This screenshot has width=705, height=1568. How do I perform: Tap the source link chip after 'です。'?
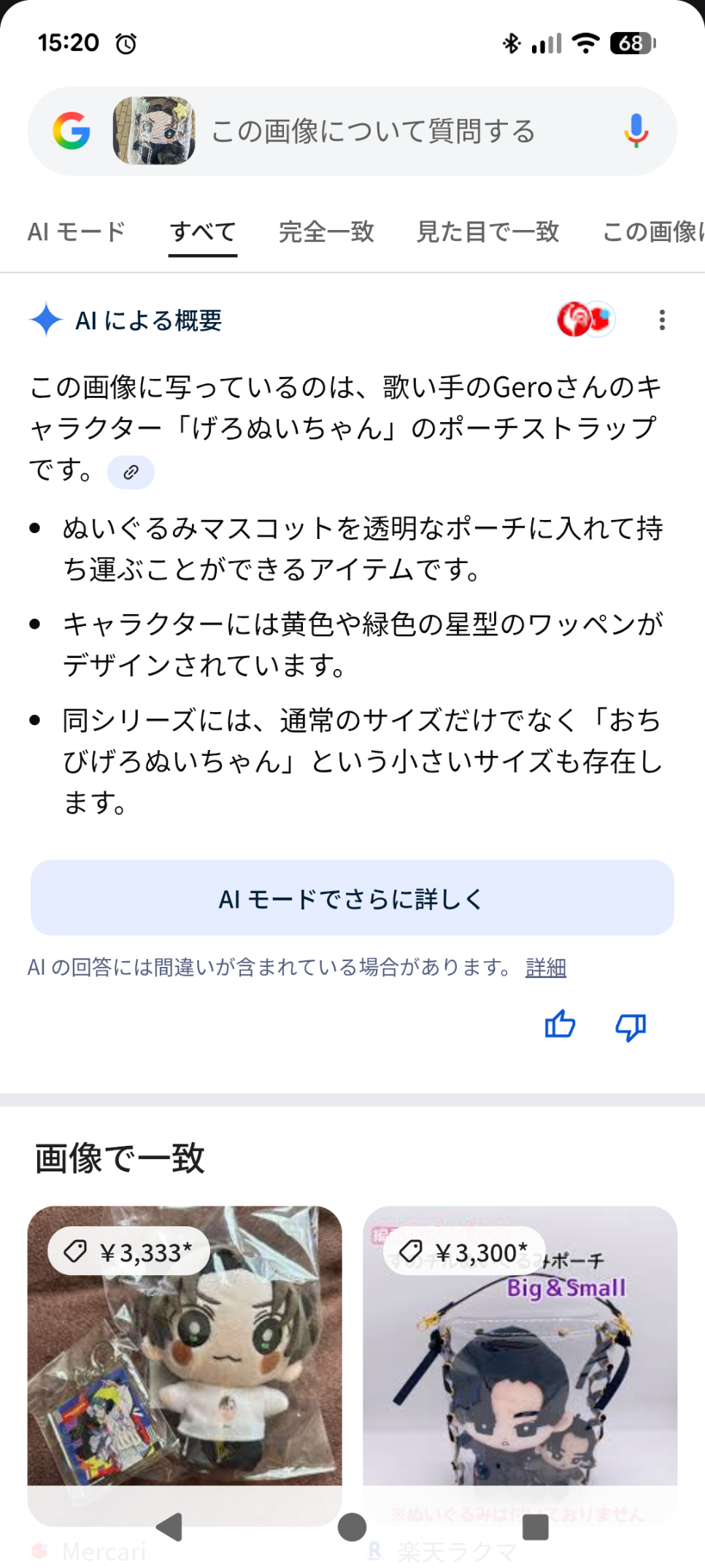coord(131,473)
